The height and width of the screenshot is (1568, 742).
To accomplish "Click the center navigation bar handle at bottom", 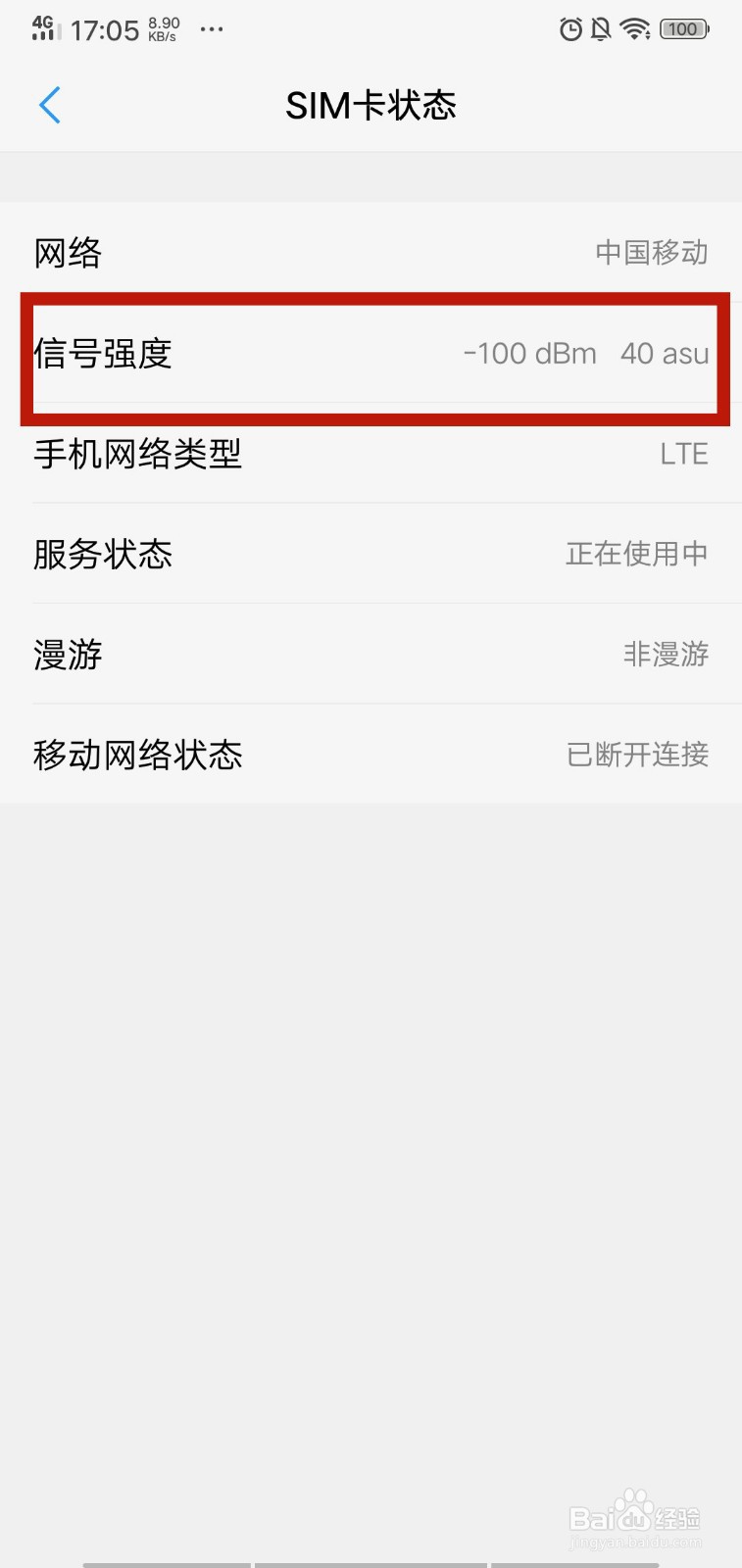I will coord(371,1561).
